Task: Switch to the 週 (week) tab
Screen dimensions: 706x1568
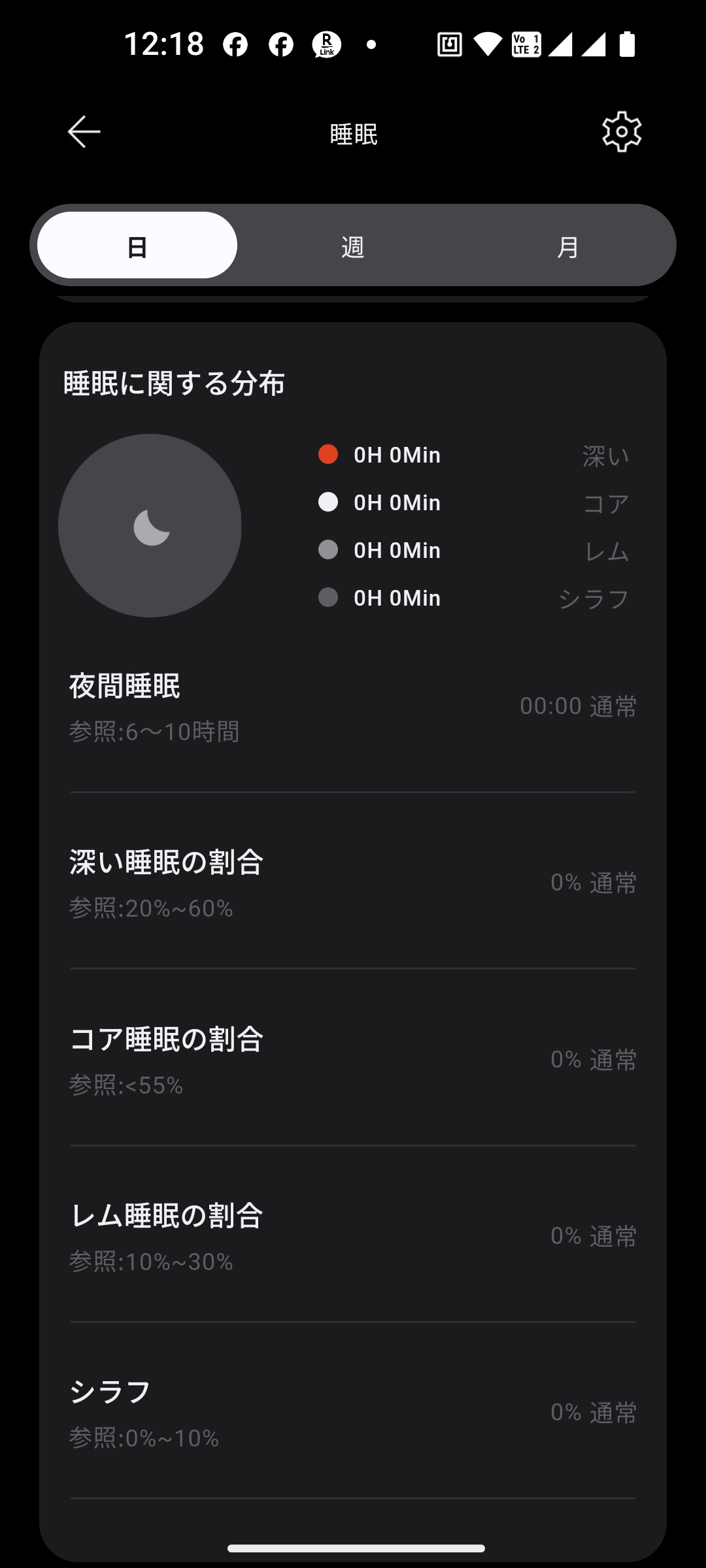Action: click(x=353, y=246)
